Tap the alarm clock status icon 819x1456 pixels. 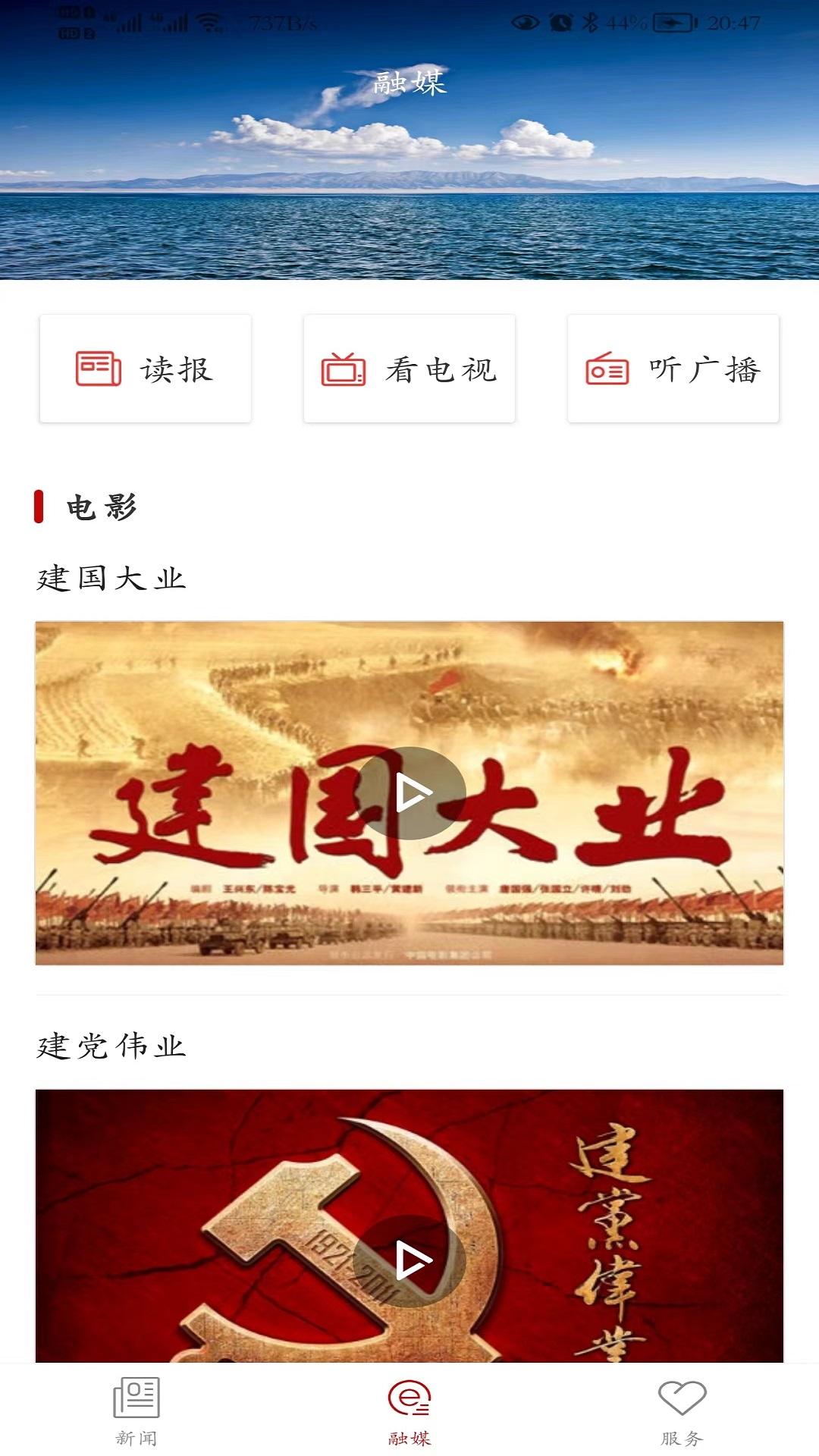coord(561,23)
